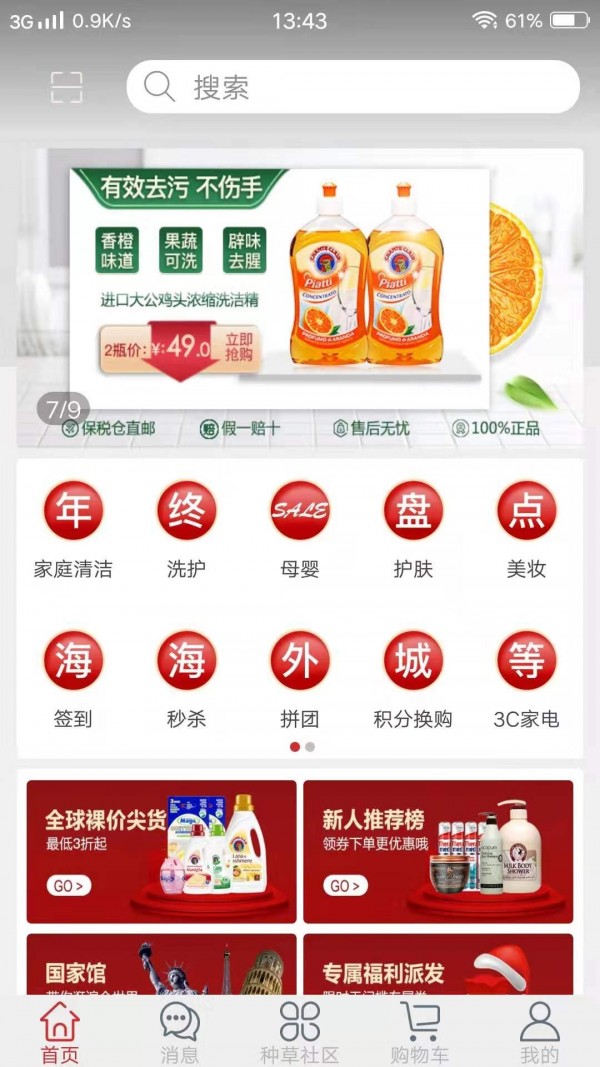The width and height of the screenshot is (600, 1067).
Task: Open the 签到 check-in page
Action: [73, 678]
